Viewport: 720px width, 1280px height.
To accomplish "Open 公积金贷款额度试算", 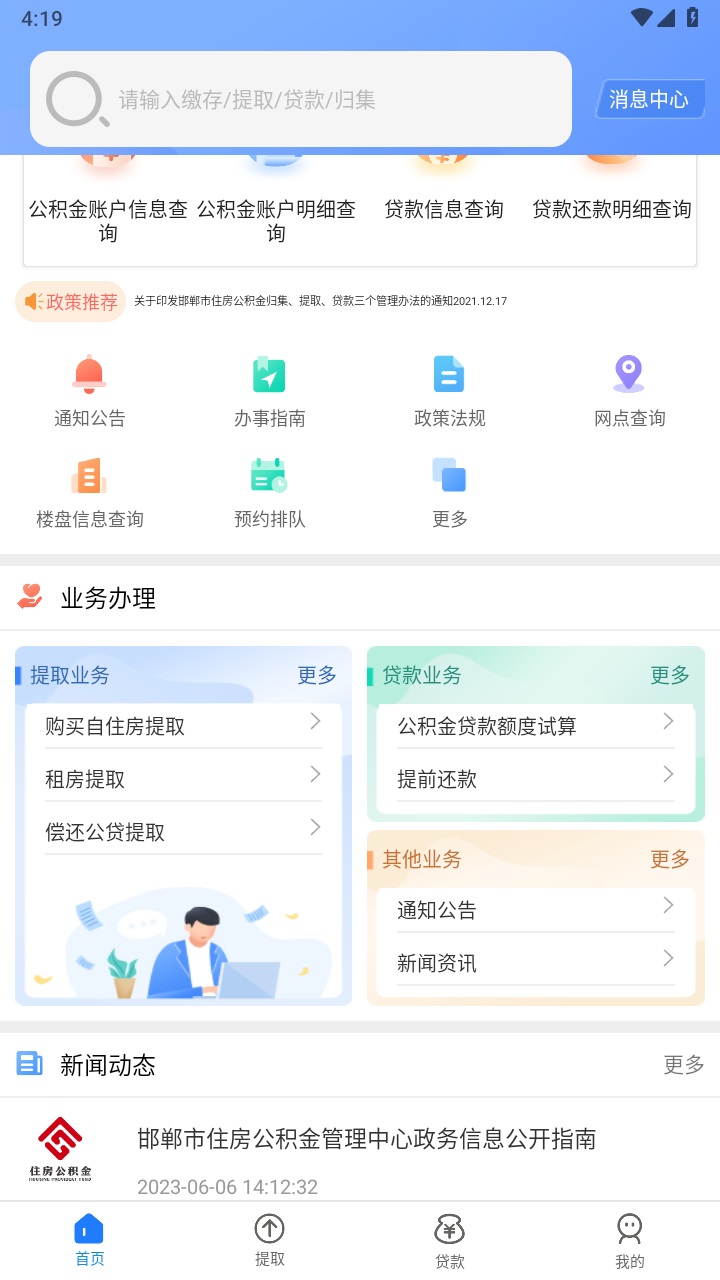I will (x=535, y=726).
